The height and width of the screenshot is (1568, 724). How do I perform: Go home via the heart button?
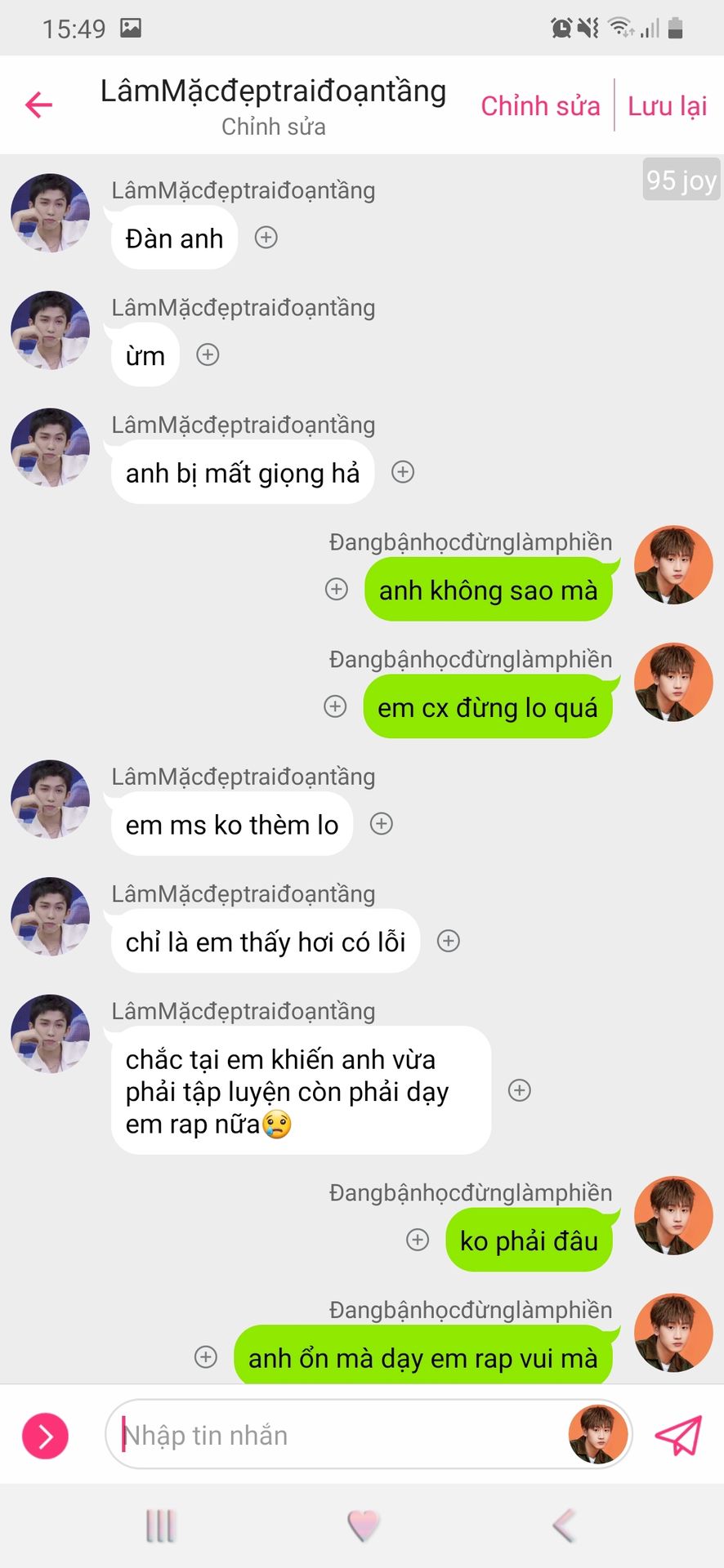click(x=363, y=1525)
